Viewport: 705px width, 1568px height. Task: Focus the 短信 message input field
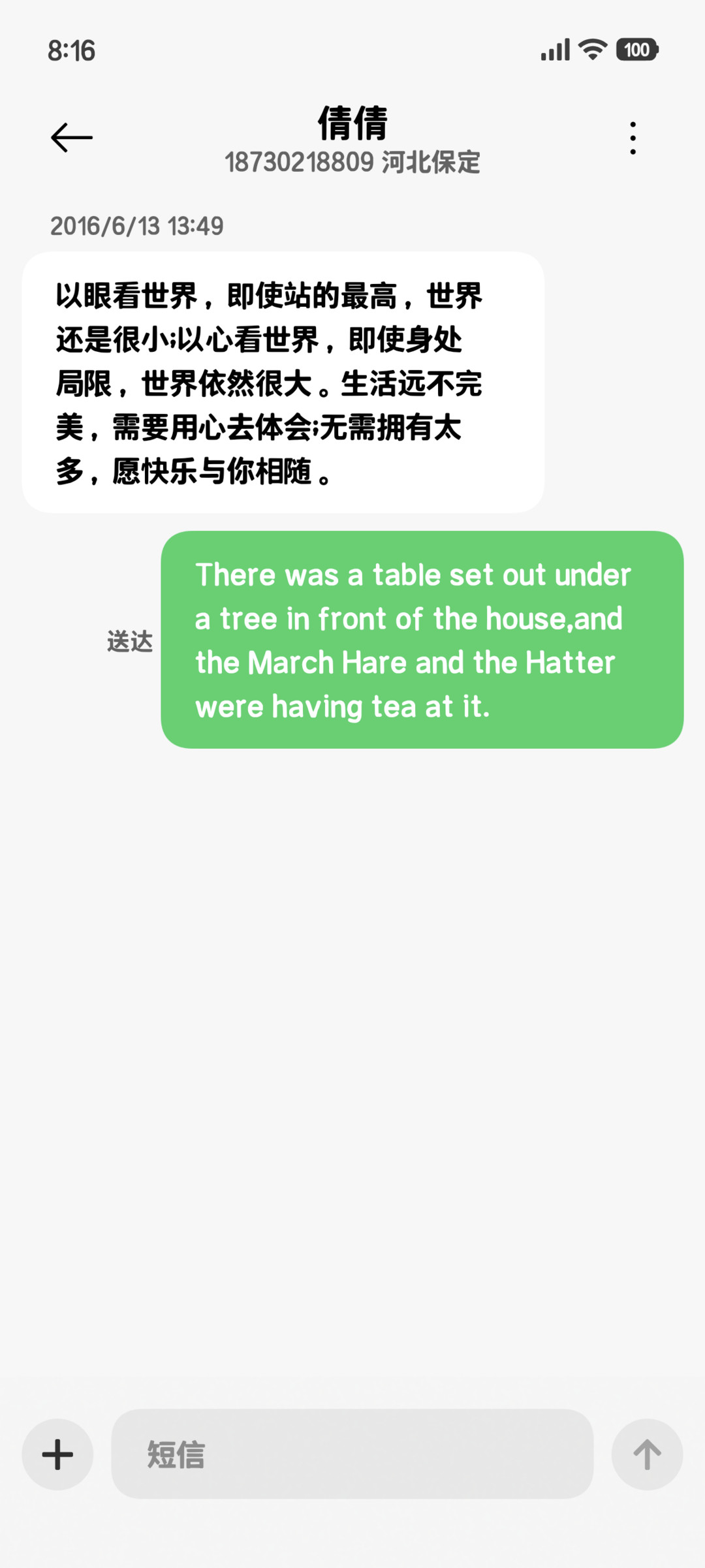(352, 1454)
